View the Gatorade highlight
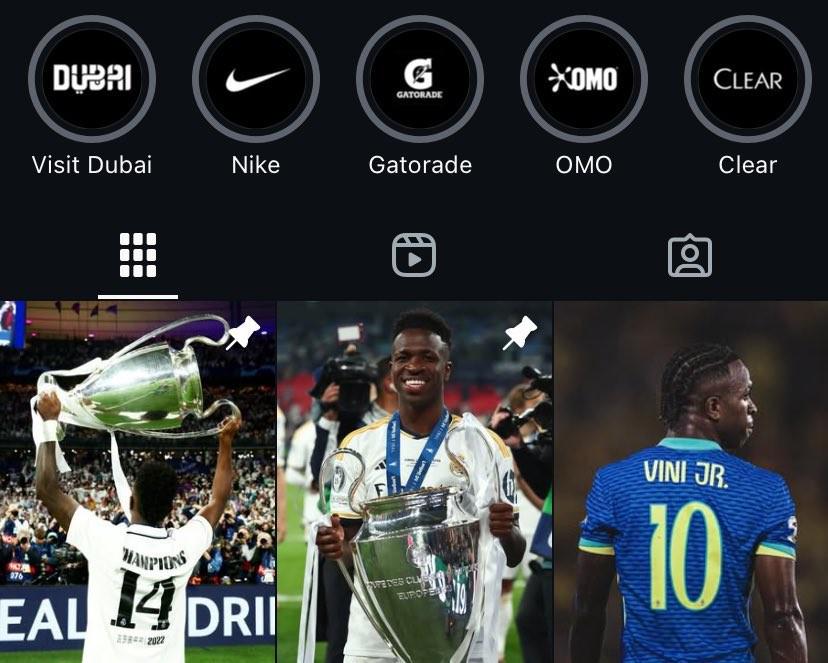Image resolution: width=828 pixels, height=663 pixels. coord(420,79)
